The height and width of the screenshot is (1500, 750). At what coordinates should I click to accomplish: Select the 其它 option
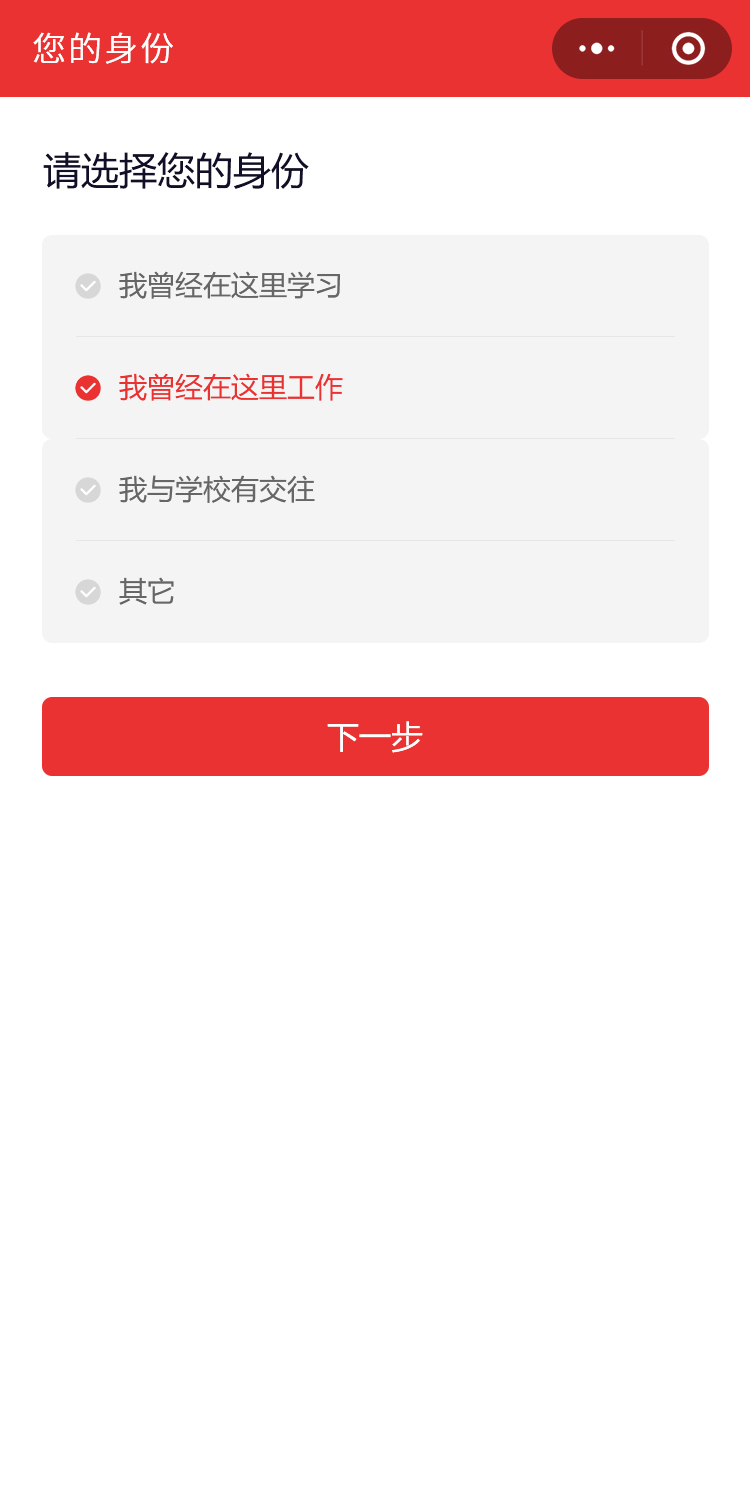[x=146, y=592]
